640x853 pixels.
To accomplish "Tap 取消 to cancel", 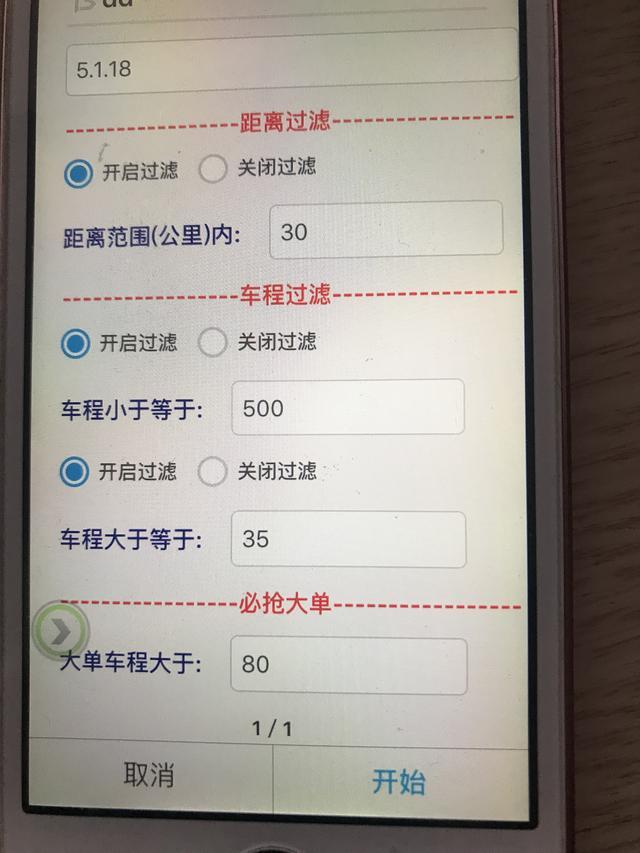I will coord(149,774).
